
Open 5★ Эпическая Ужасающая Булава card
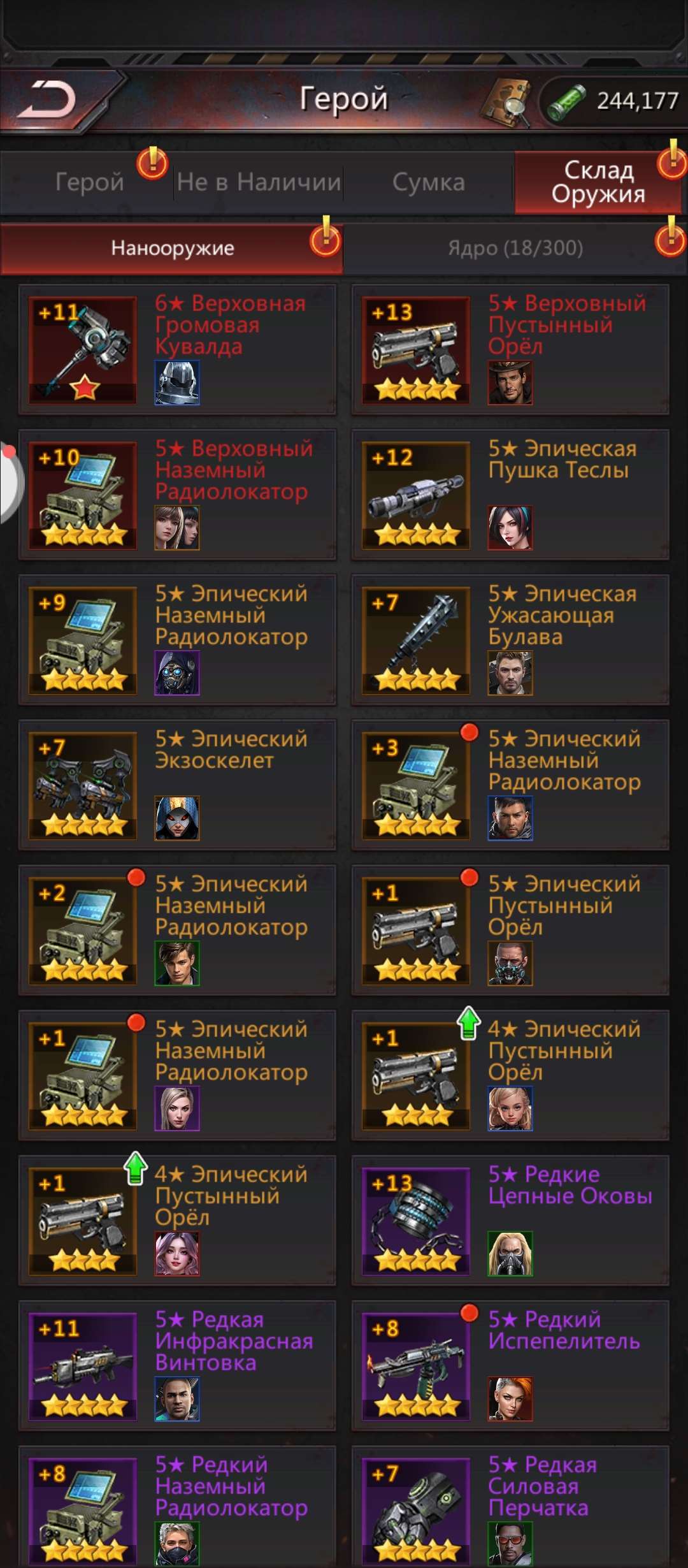pos(510,640)
